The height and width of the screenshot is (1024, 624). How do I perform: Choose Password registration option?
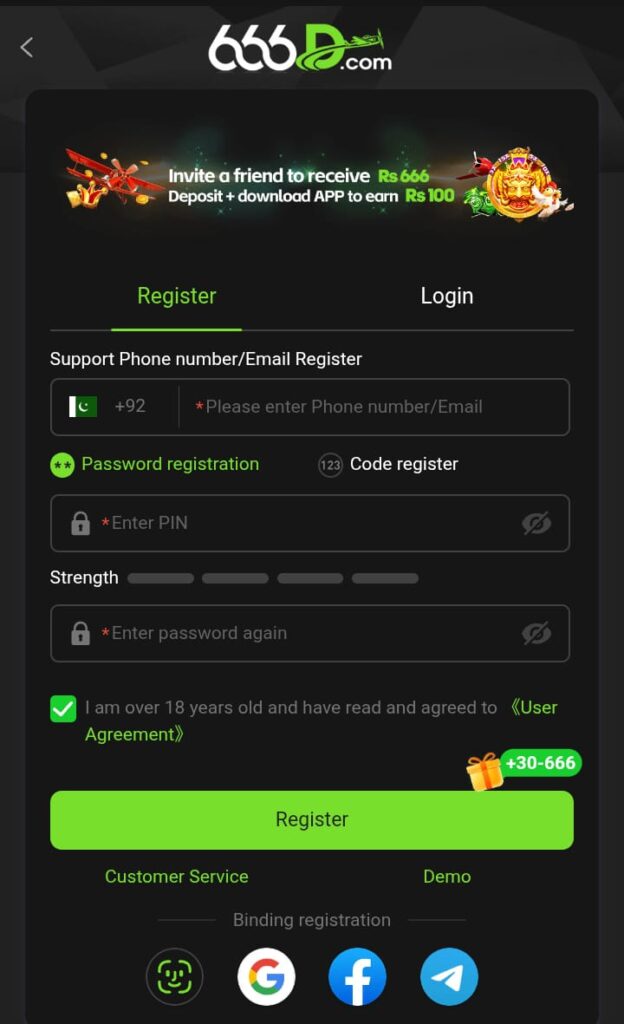pos(155,464)
